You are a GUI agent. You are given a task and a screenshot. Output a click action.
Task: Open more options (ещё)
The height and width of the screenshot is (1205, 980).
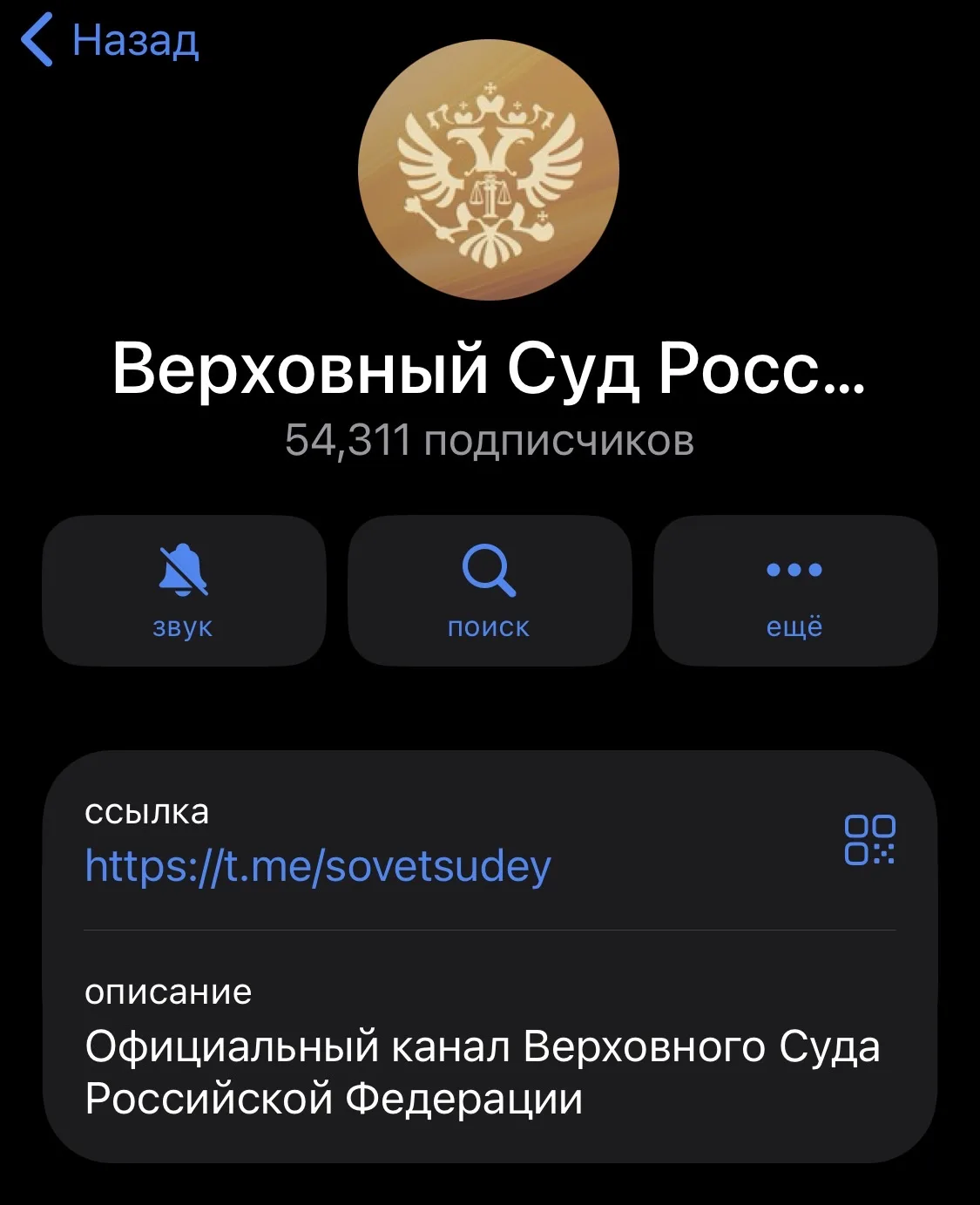[794, 591]
